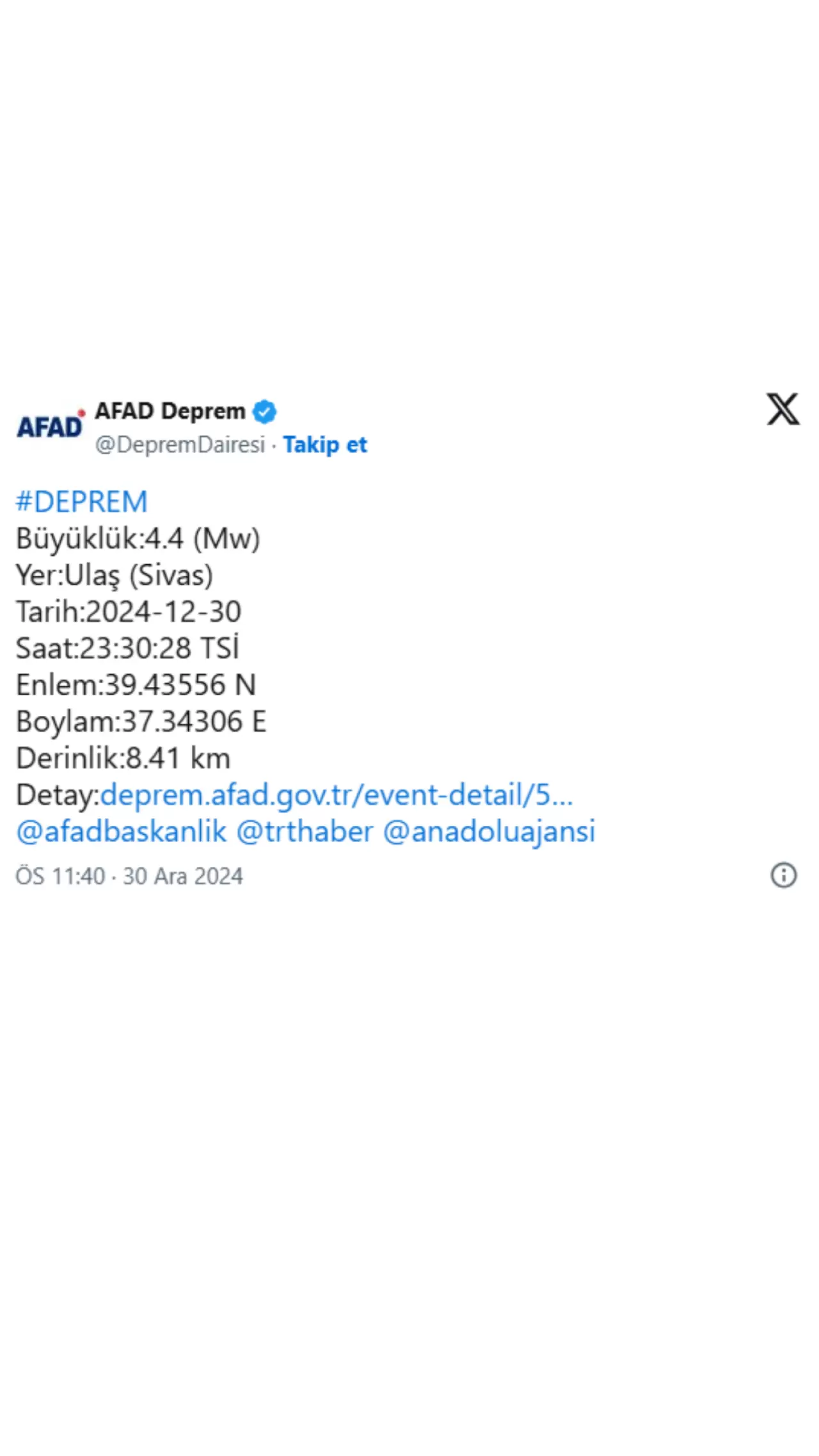Tap Takip et to follow AFAD Deprem
Image resolution: width=819 pixels, height=1456 pixels.
coord(325,445)
